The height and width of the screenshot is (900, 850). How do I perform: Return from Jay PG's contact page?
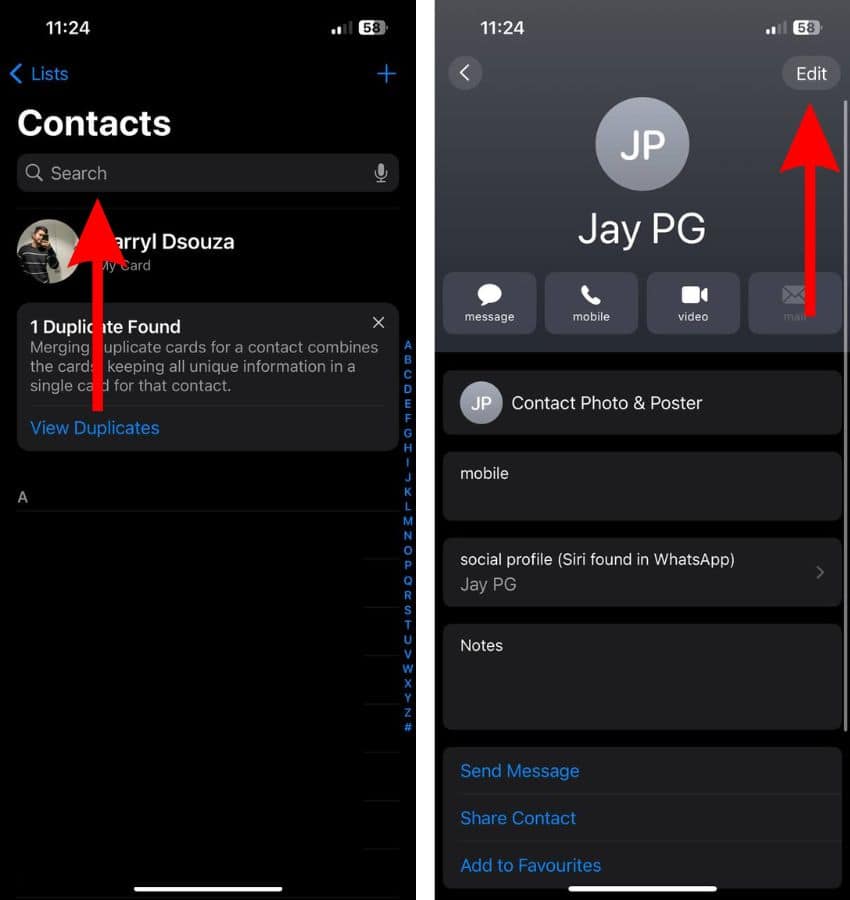pyautogui.click(x=465, y=73)
